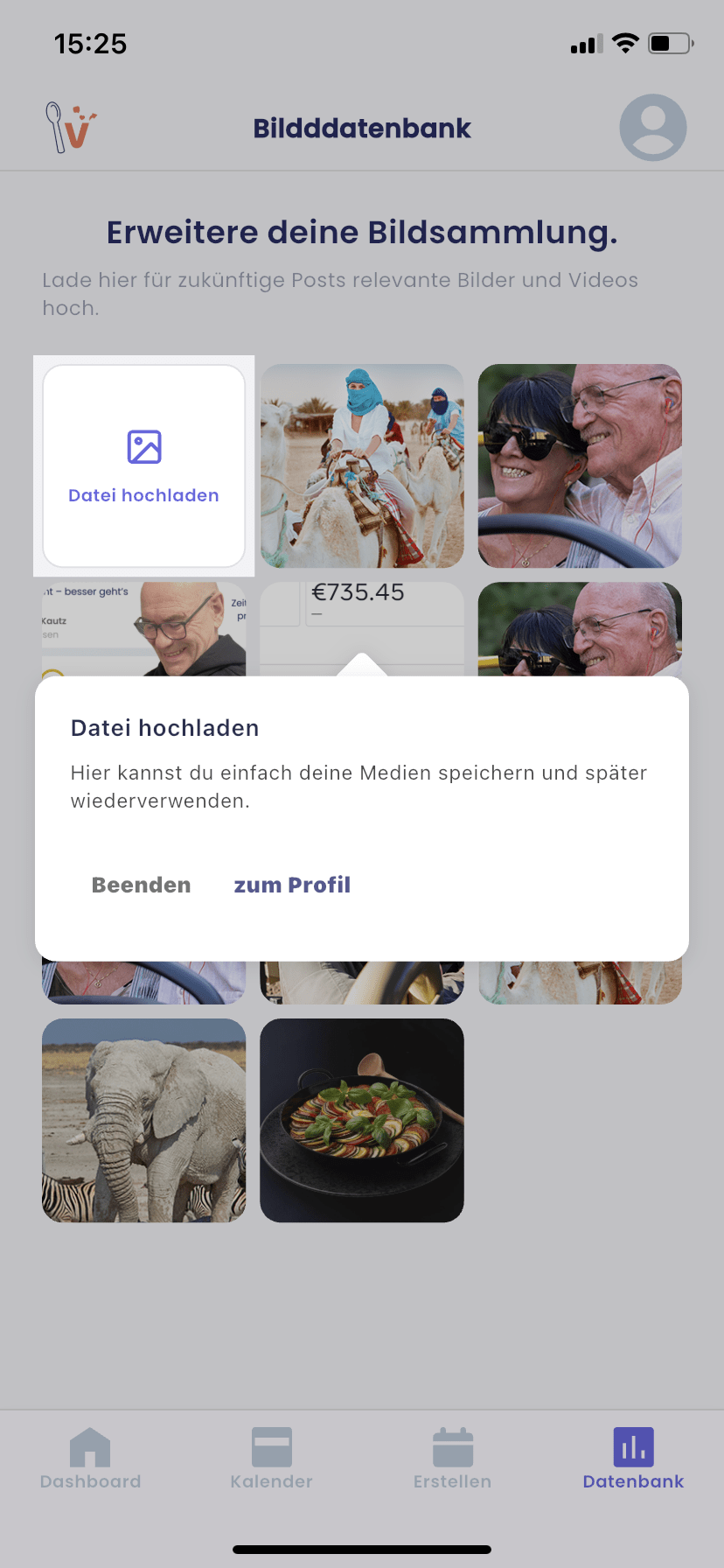Dismiss the tutorial with Beenden
This screenshot has height=1568, width=724.
tap(141, 885)
